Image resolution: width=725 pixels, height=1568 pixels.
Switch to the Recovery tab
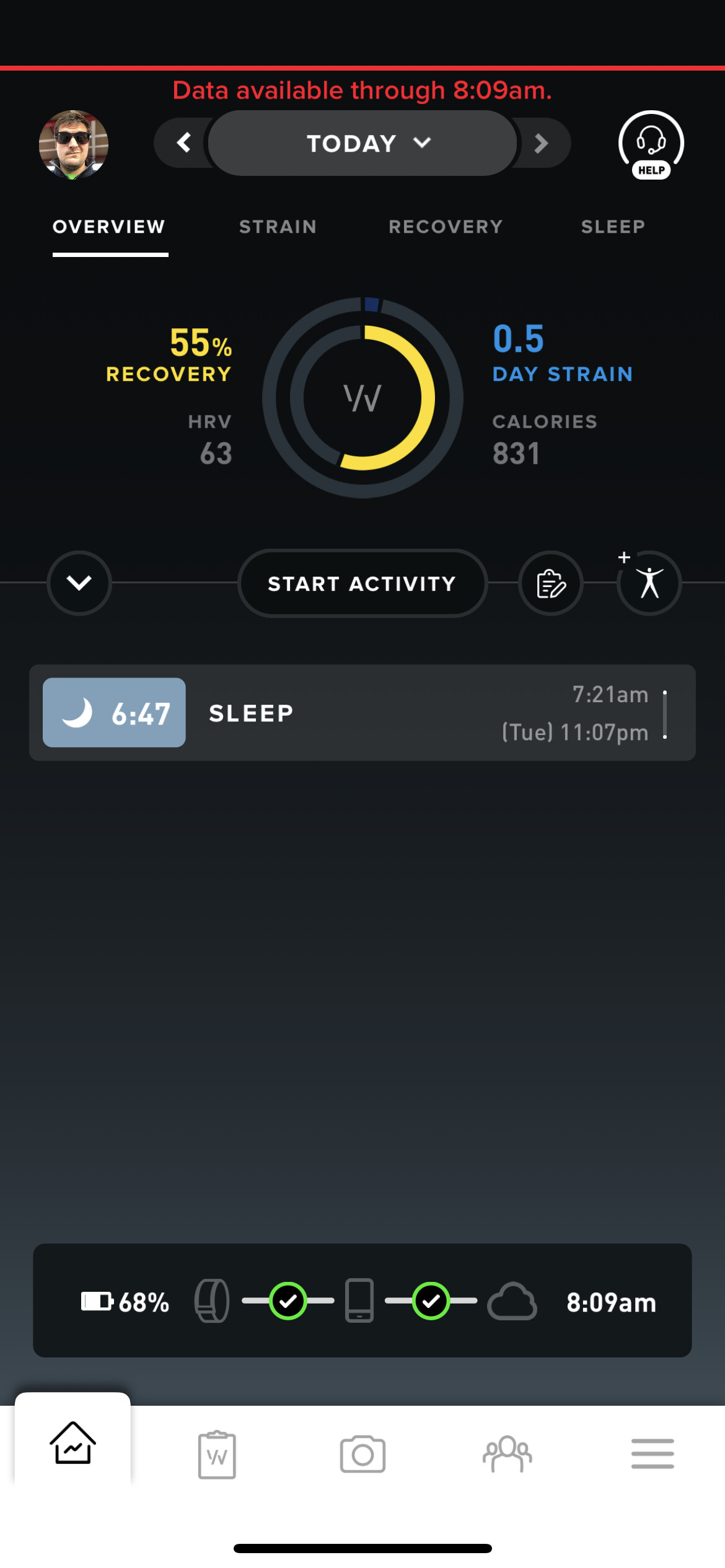point(446,227)
